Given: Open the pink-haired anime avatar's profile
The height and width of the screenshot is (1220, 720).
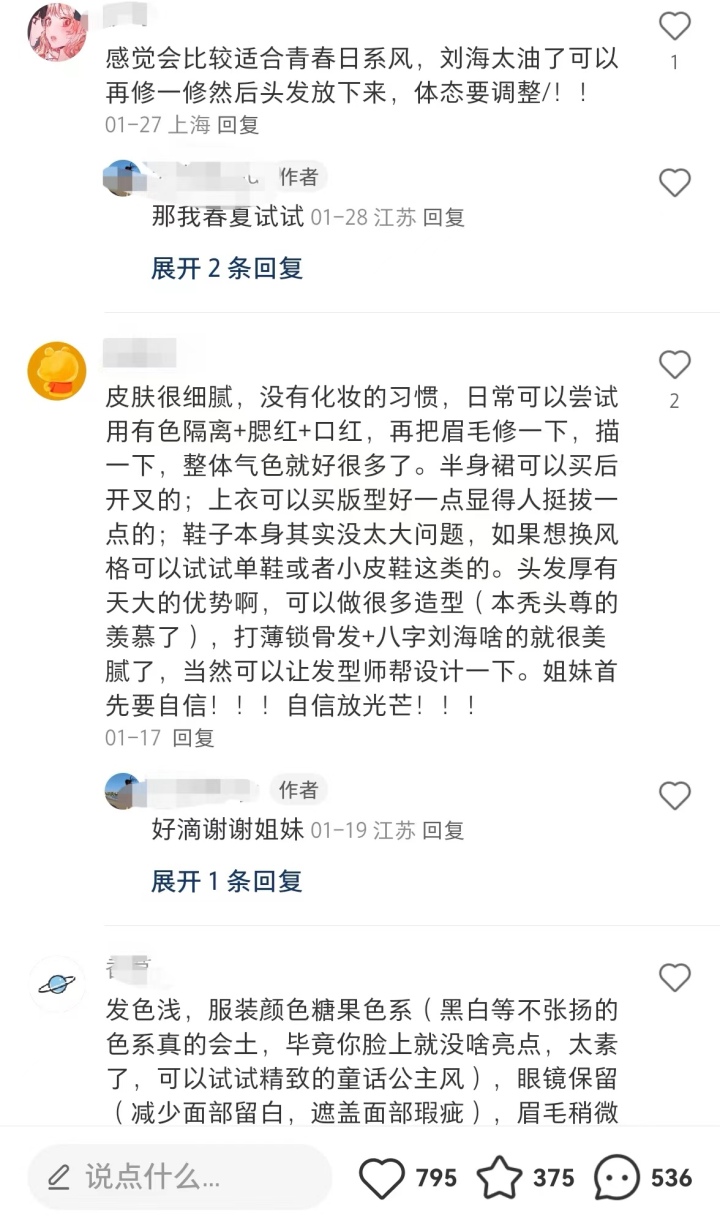Looking at the screenshot, I should tap(57, 32).
